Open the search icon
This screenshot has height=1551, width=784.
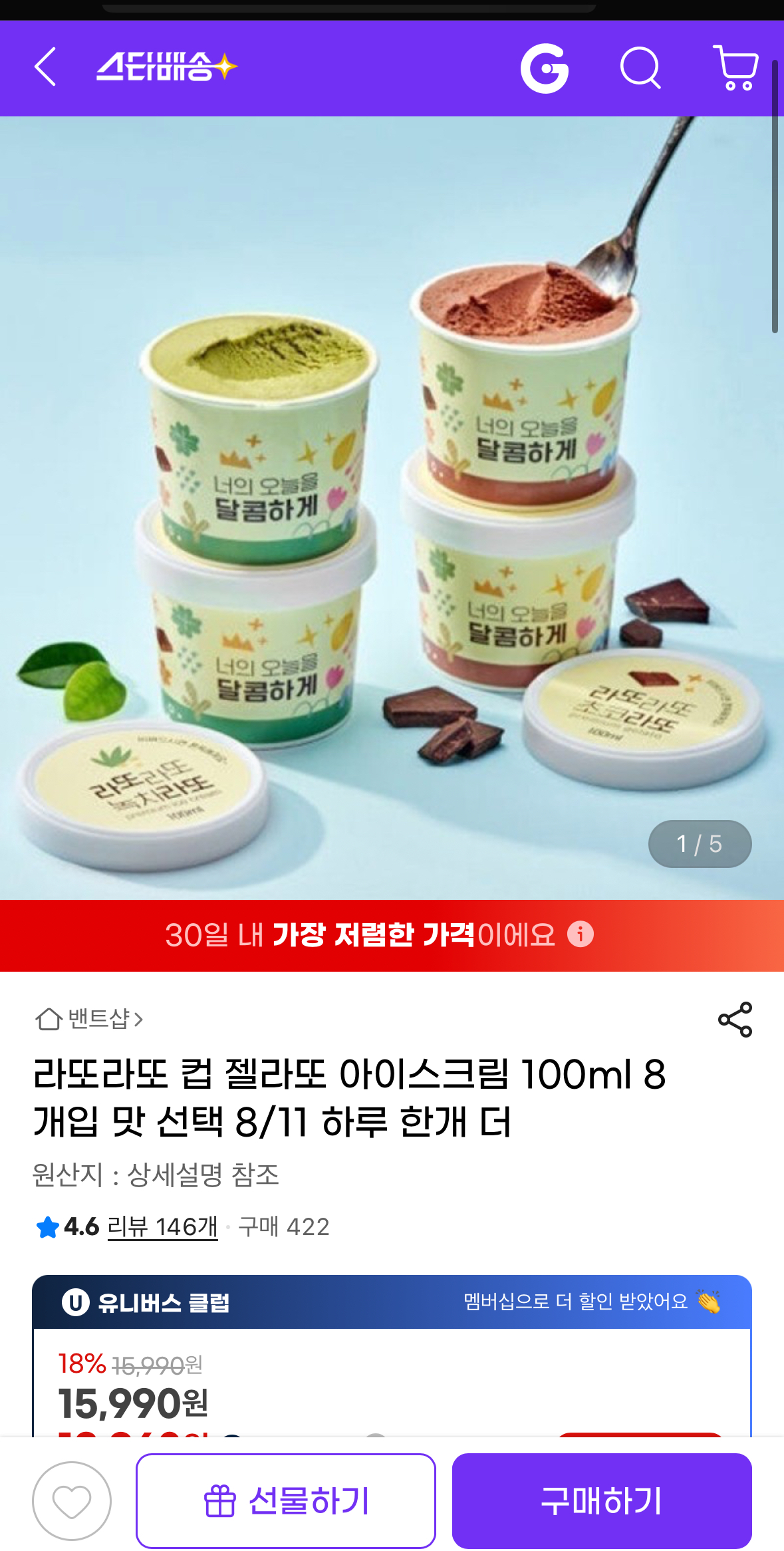point(640,68)
